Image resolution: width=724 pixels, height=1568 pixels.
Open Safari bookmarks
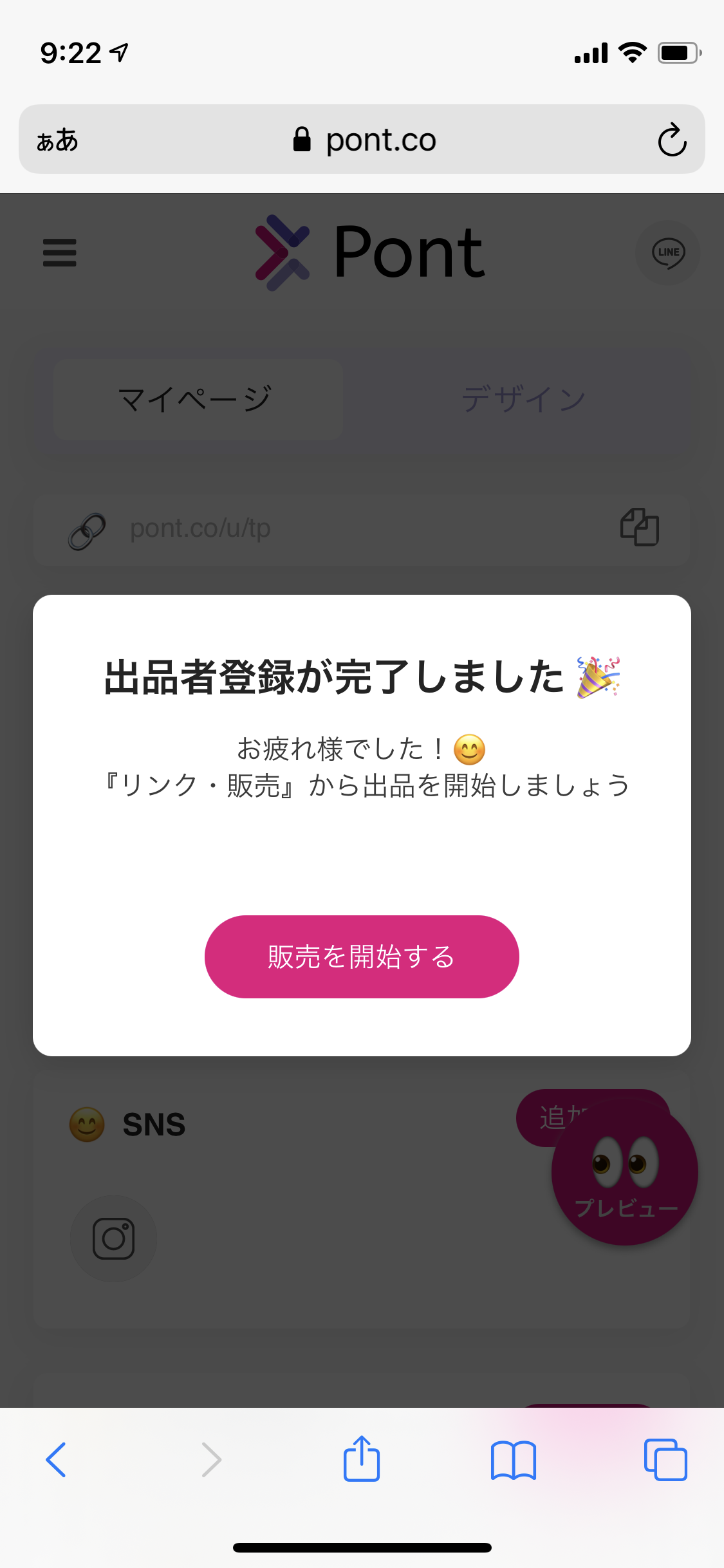514,1460
